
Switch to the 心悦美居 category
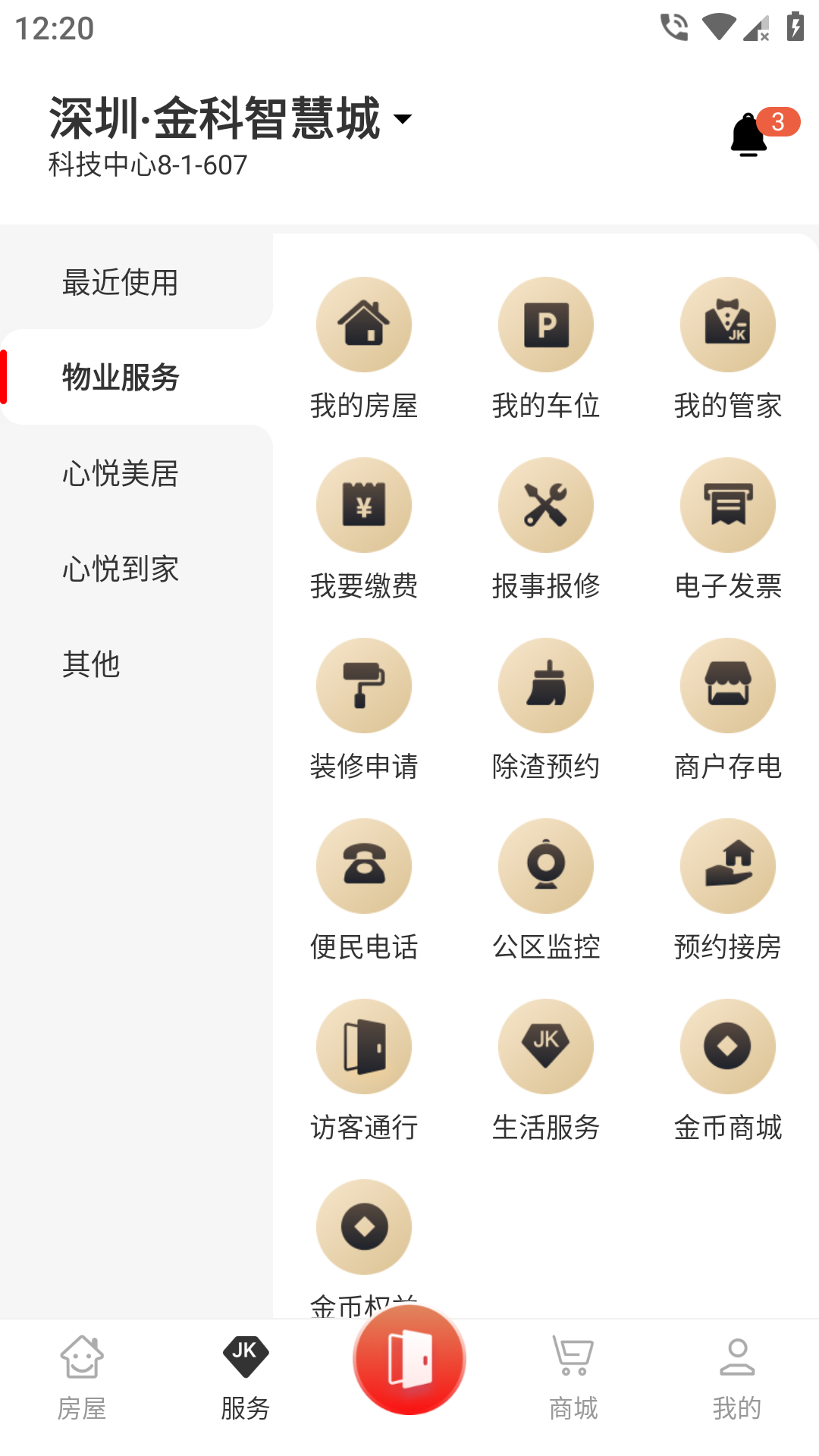coord(120,475)
